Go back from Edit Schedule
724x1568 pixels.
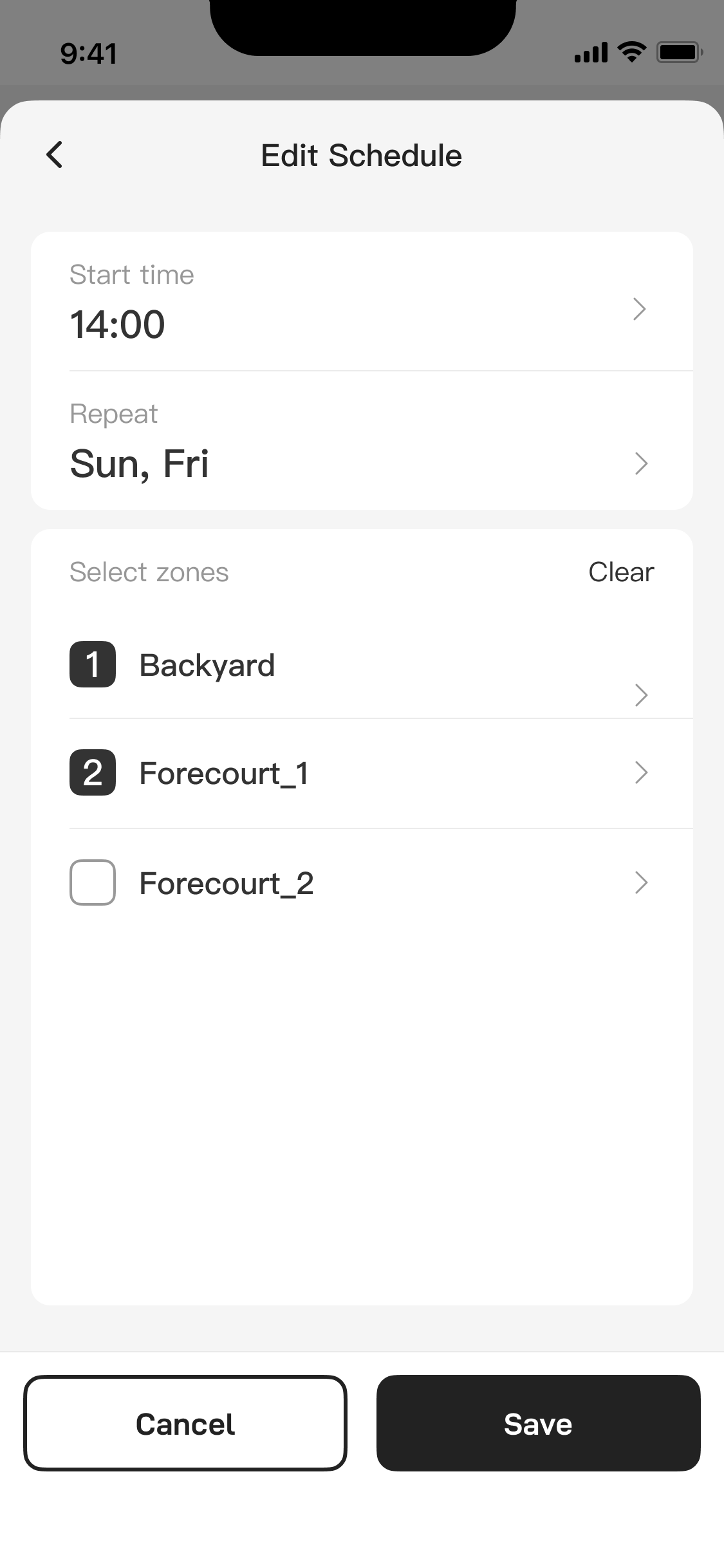click(55, 155)
